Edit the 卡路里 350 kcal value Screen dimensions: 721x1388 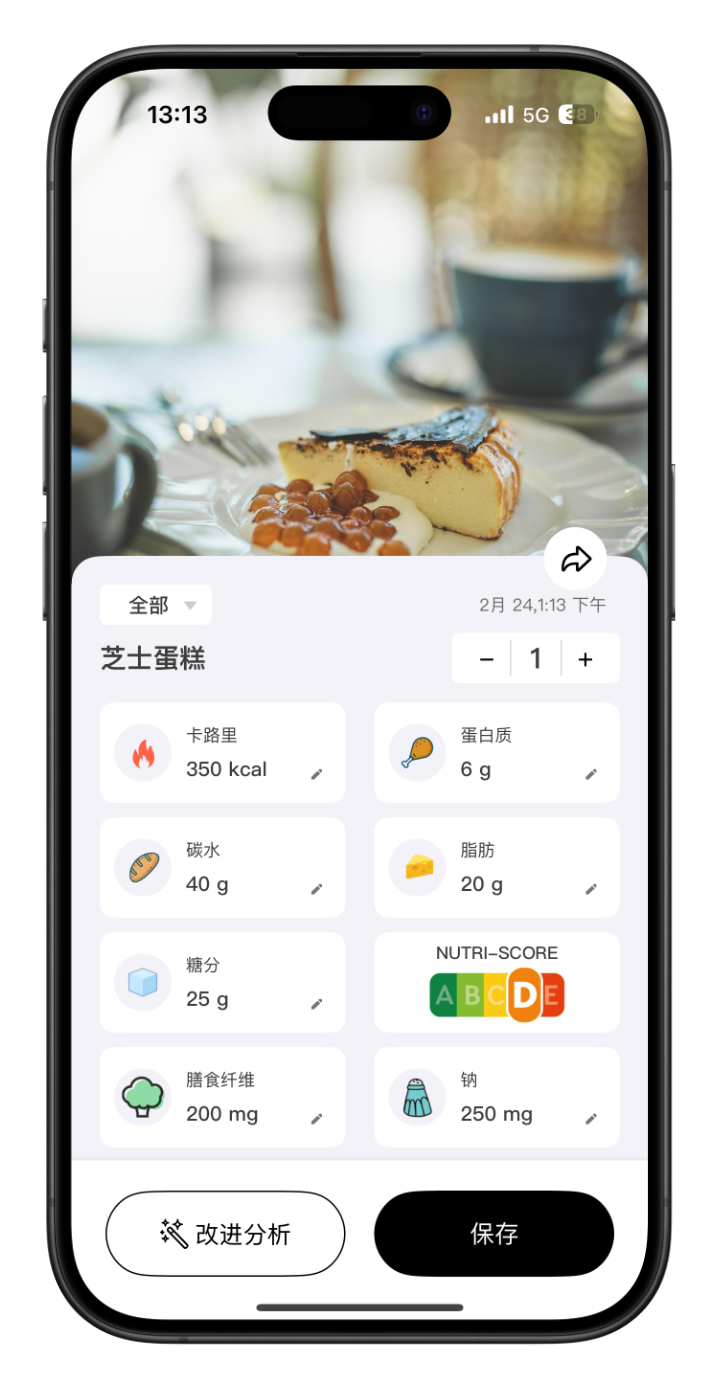tap(317, 773)
